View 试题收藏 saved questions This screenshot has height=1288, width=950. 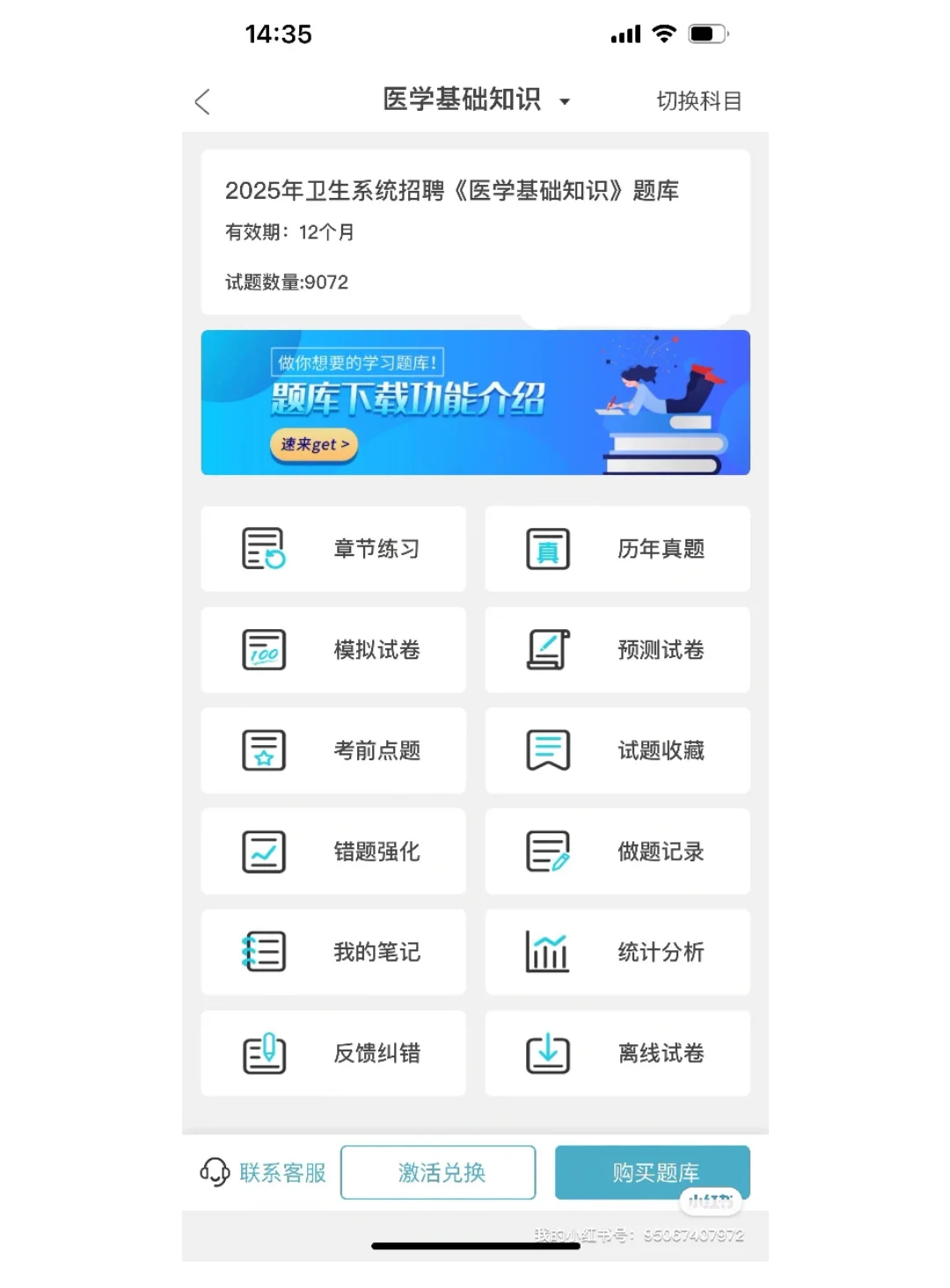pos(617,750)
